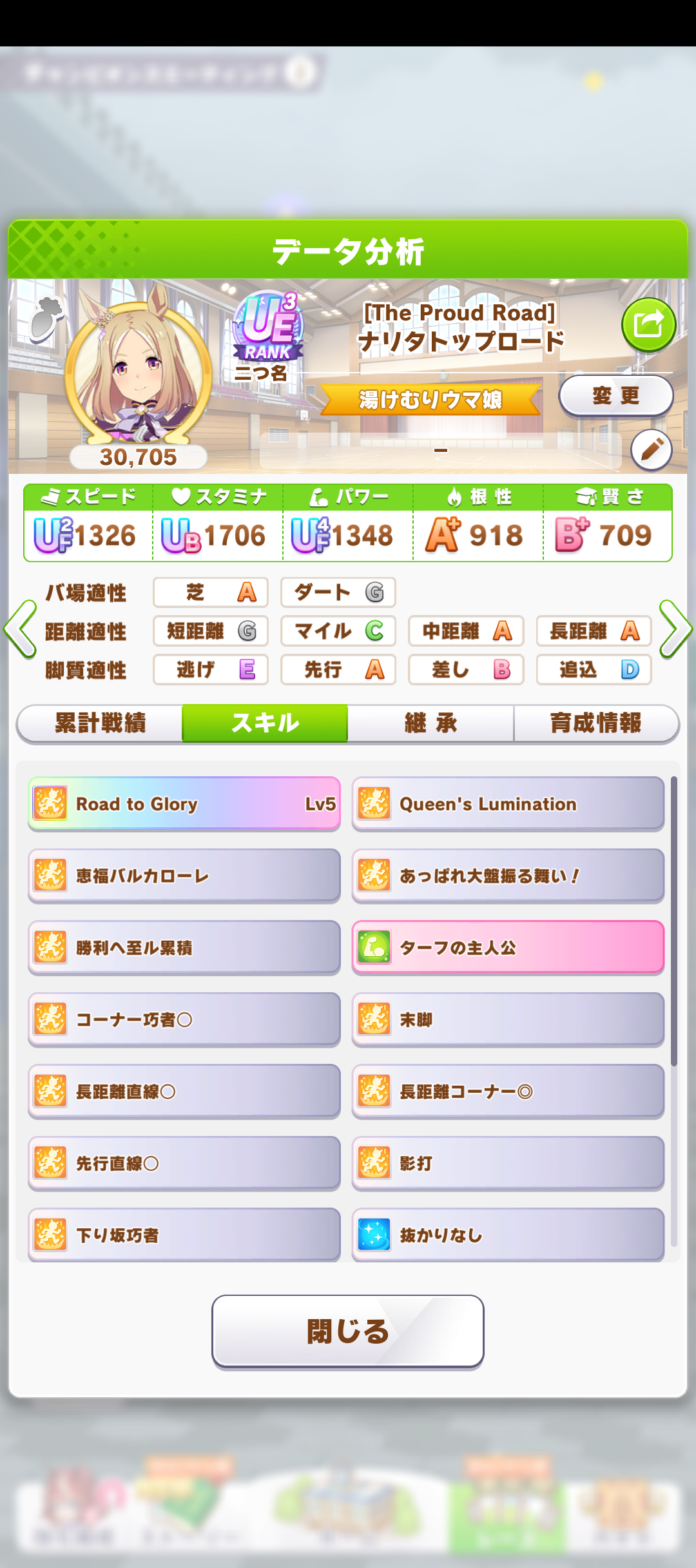Screen dimensions: 696x1568
Task: Open the 末脚 skill entry
Action: point(508,1019)
